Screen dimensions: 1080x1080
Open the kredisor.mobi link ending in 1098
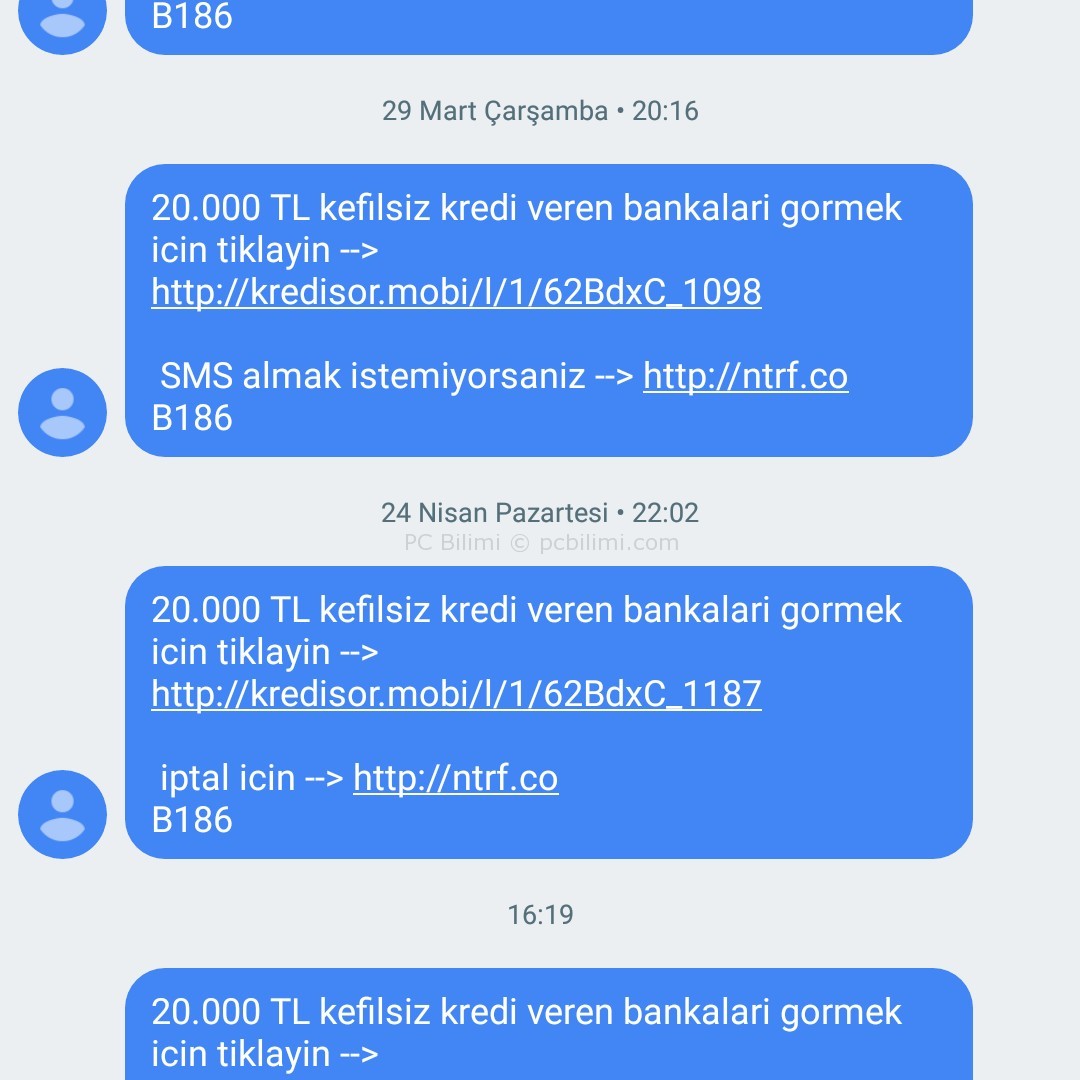click(456, 292)
